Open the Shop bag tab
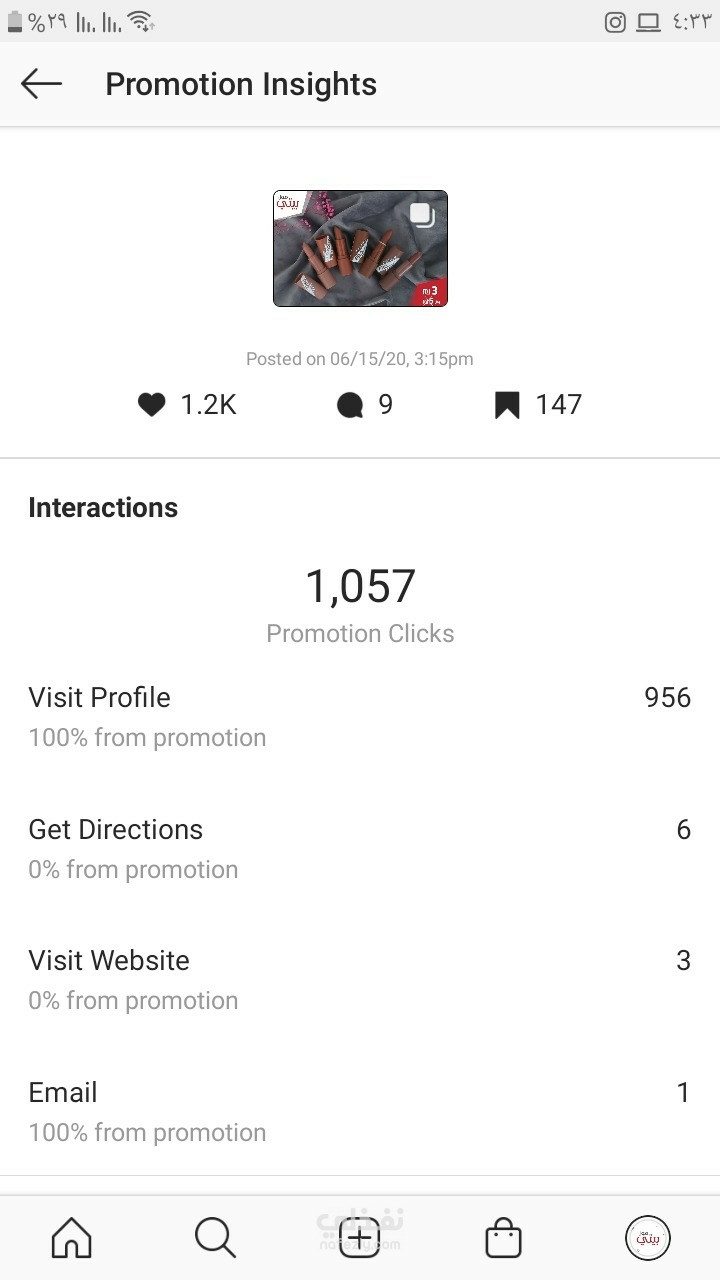The image size is (720, 1280). pyautogui.click(x=503, y=1238)
